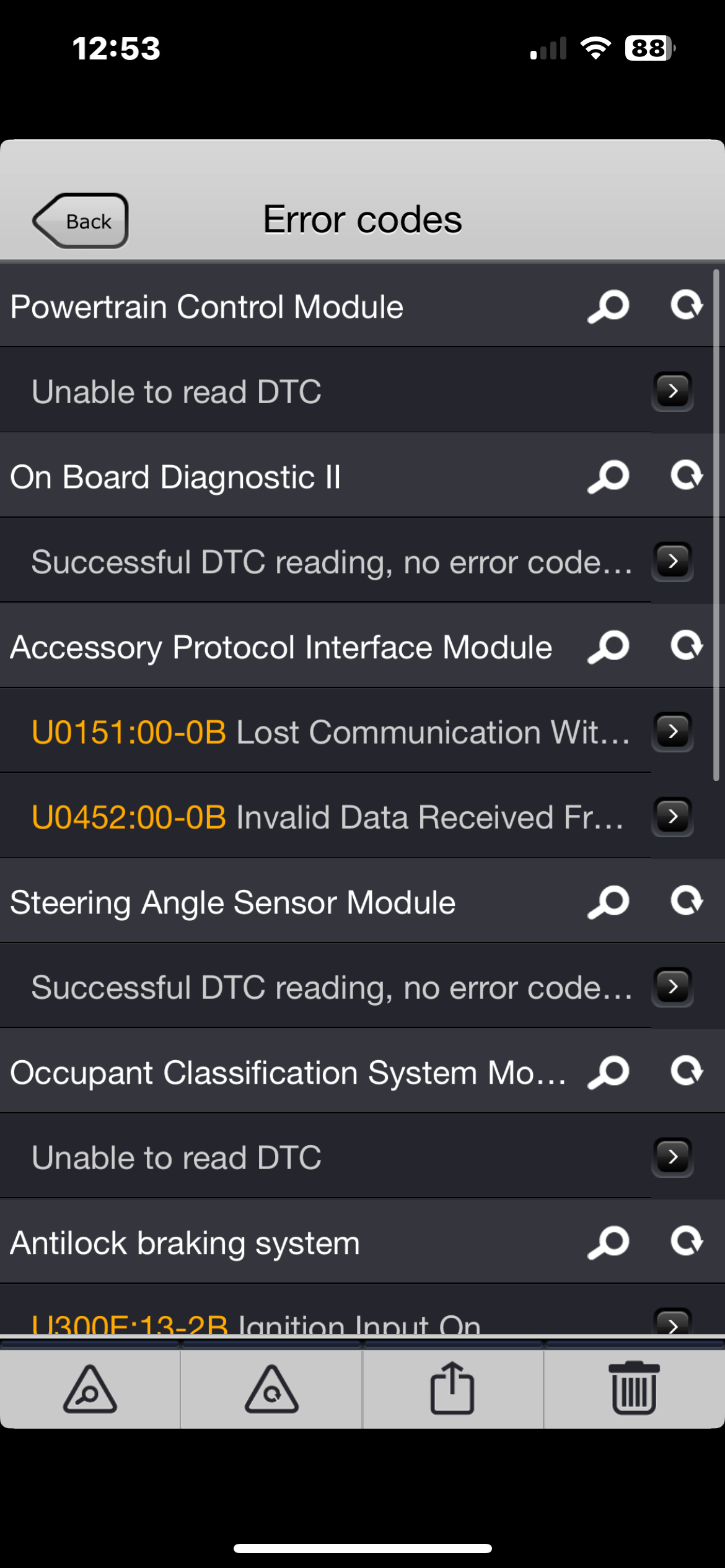725x1568 pixels.
Task: Open U0452:00-0B Invalid Data Received error
Action: (672, 817)
